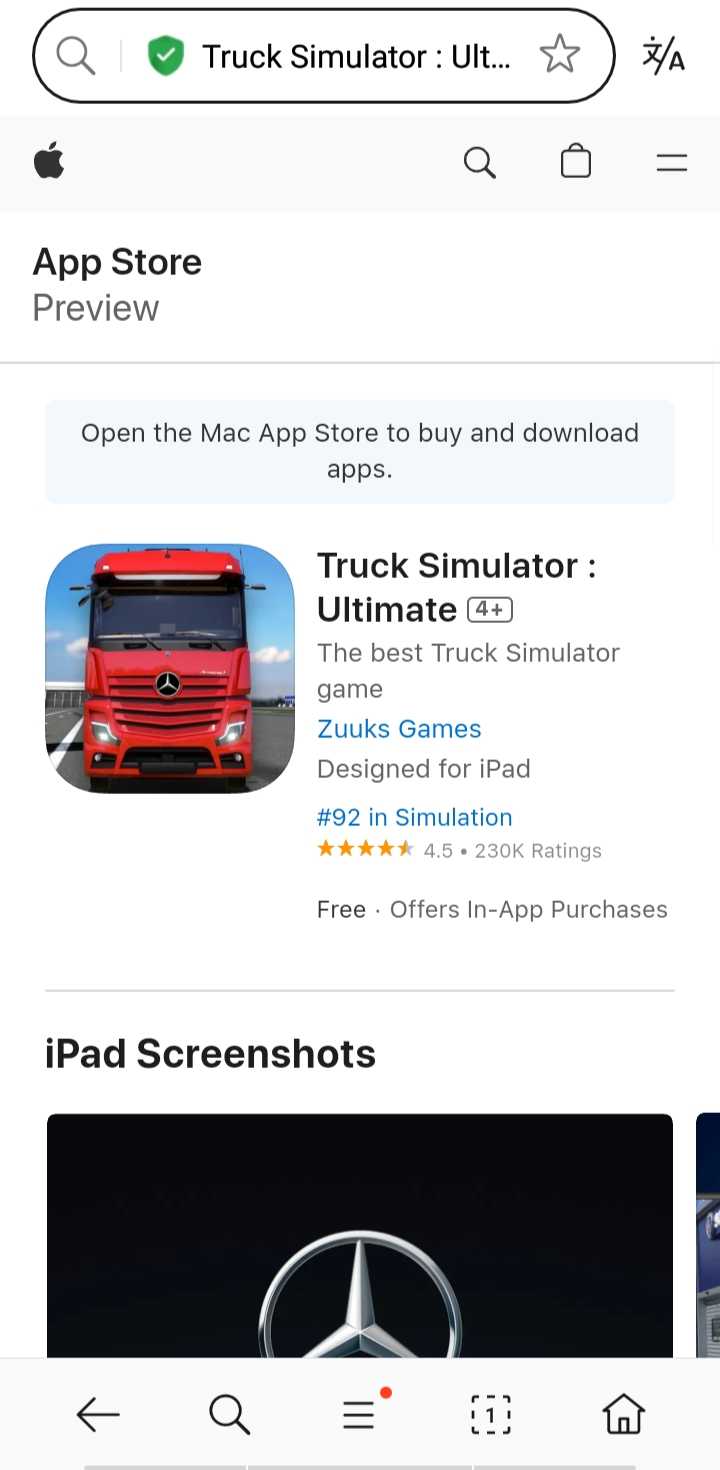720x1470 pixels.
Task: Open the Zuuks Games developer link
Action: (399, 729)
